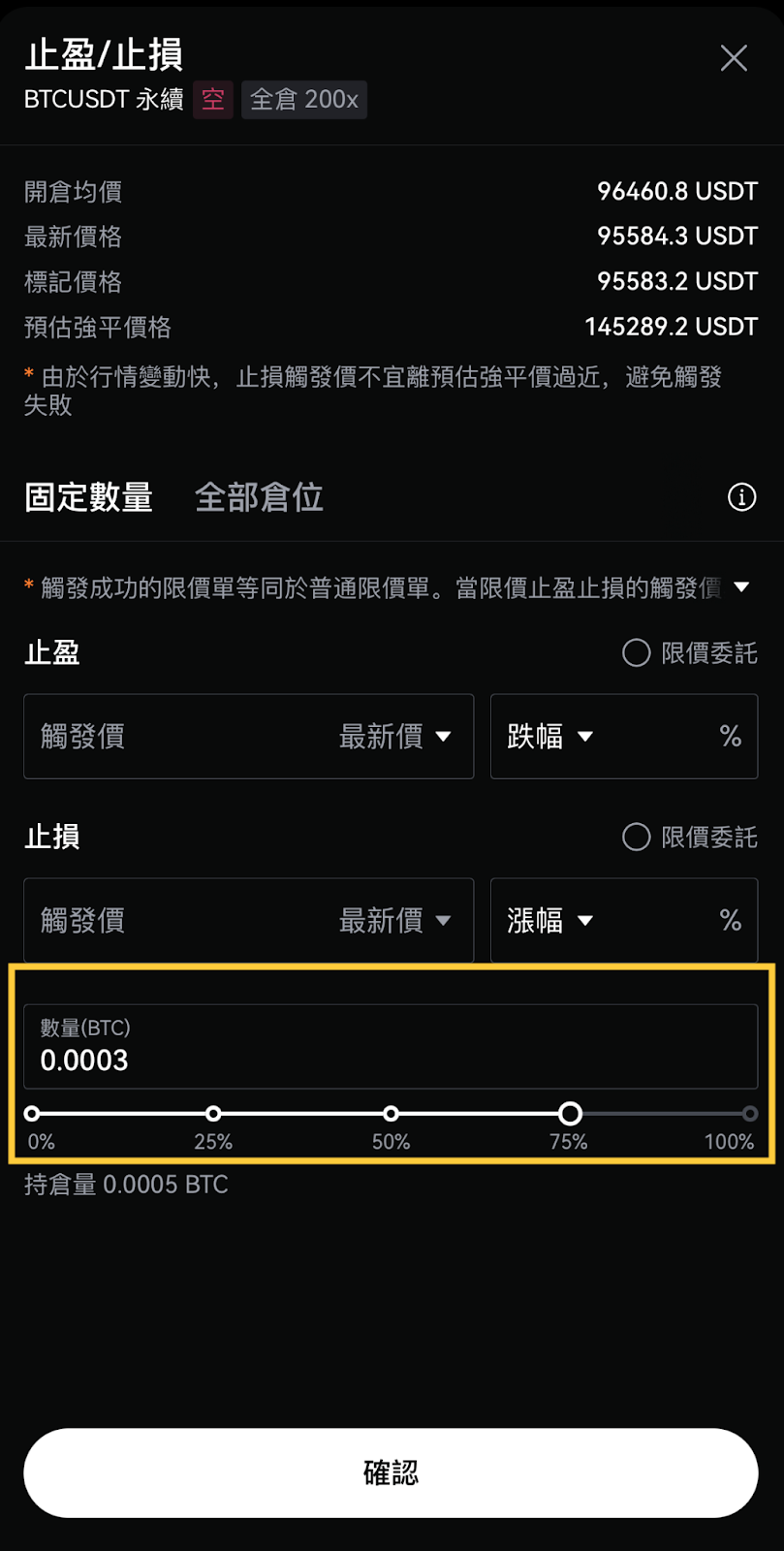Image resolution: width=784 pixels, height=1551 pixels.
Task: Enable 限價委託 for 止損
Action: pyautogui.click(x=690, y=837)
